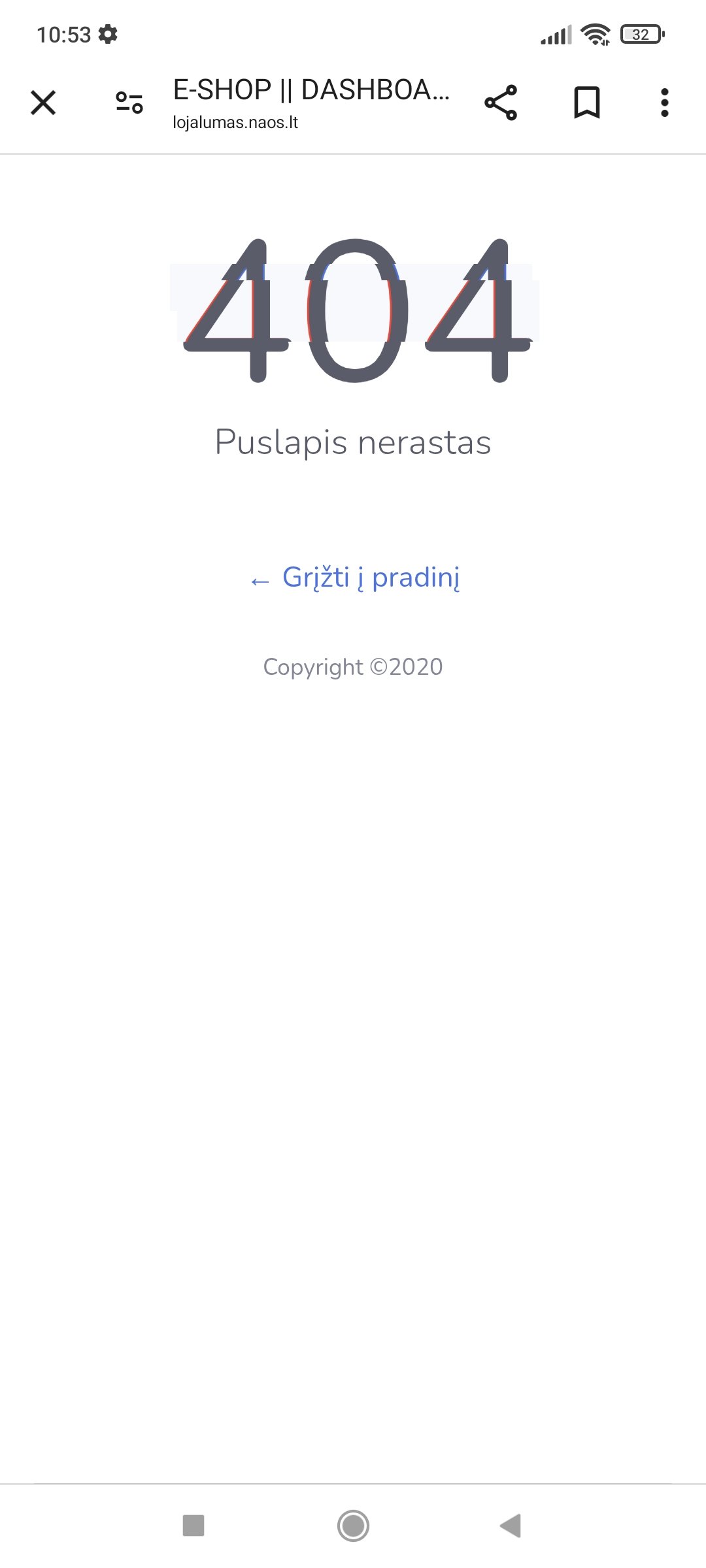Open site settings icon beside page title
The width and height of the screenshot is (706, 1568).
coord(129,103)
